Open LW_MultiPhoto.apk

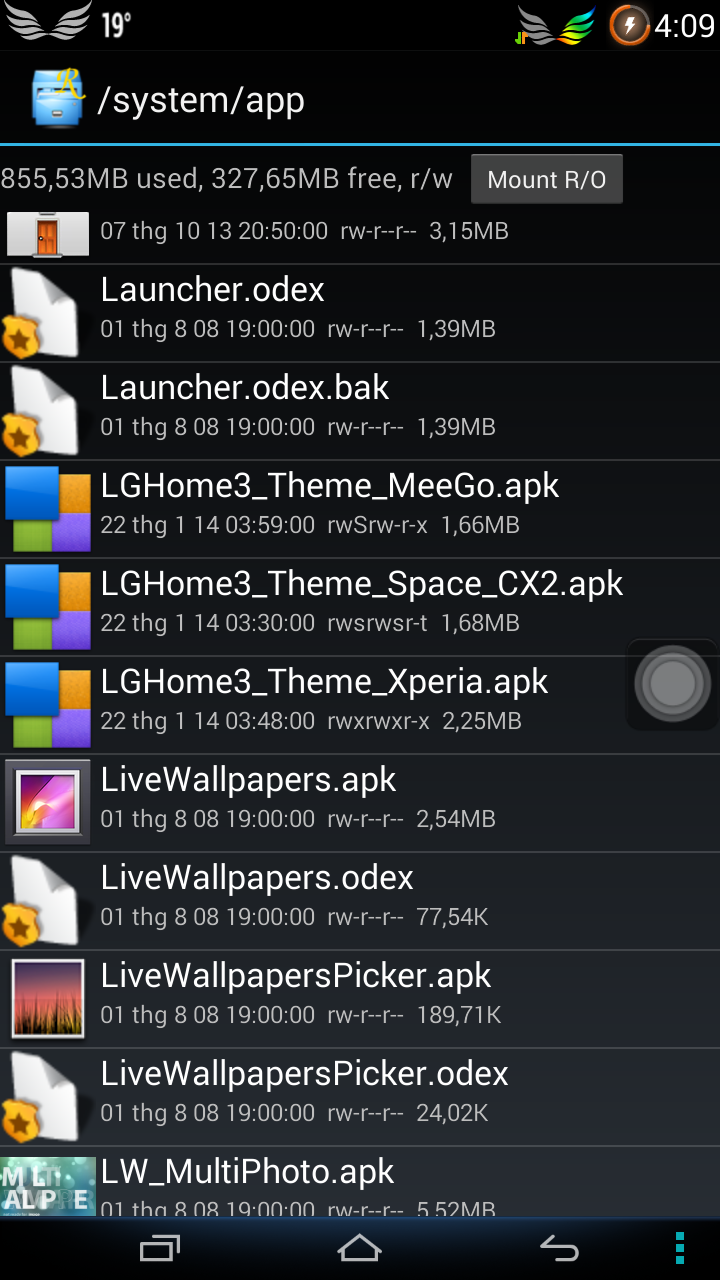click(360, 1182)
